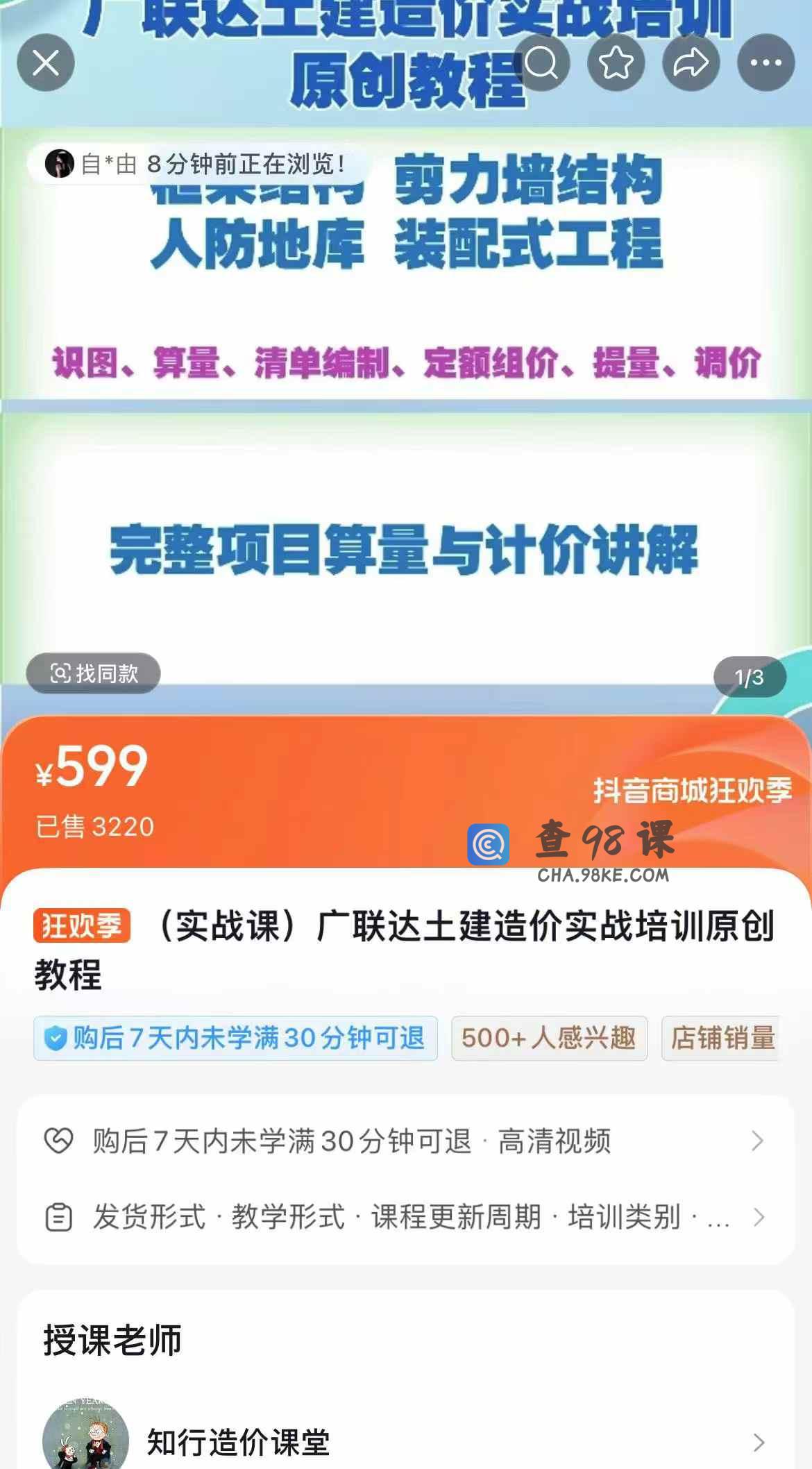This screenshot has width=812, height=1469.
Task: Open teacher 知行造价课堂 profile
Action: coord(405,1443)
